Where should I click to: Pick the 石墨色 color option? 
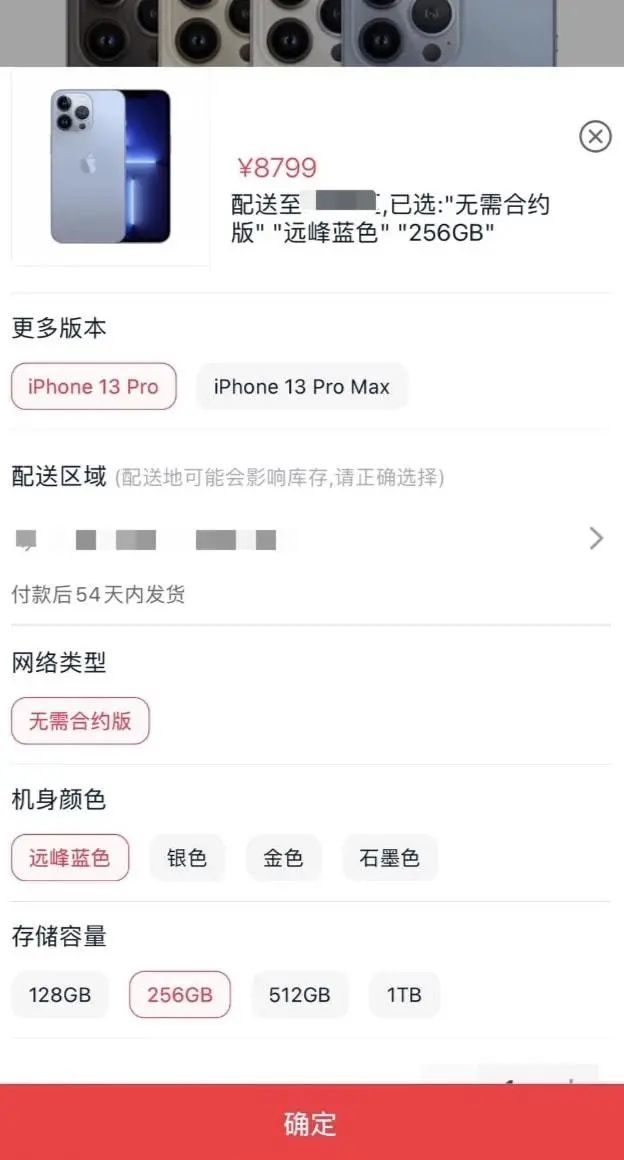click(390, 858)
